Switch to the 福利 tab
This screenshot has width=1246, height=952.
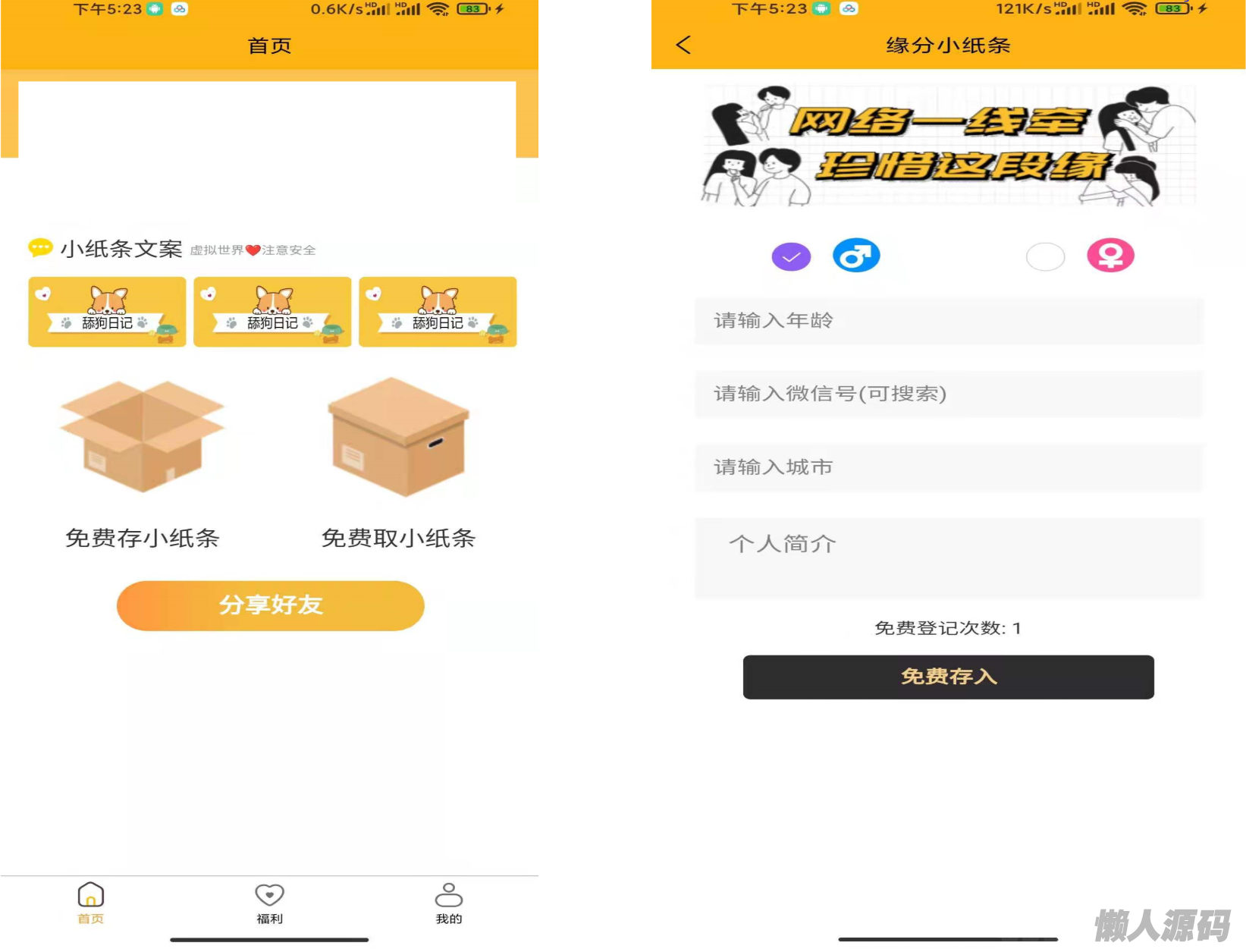click(269, 903)
